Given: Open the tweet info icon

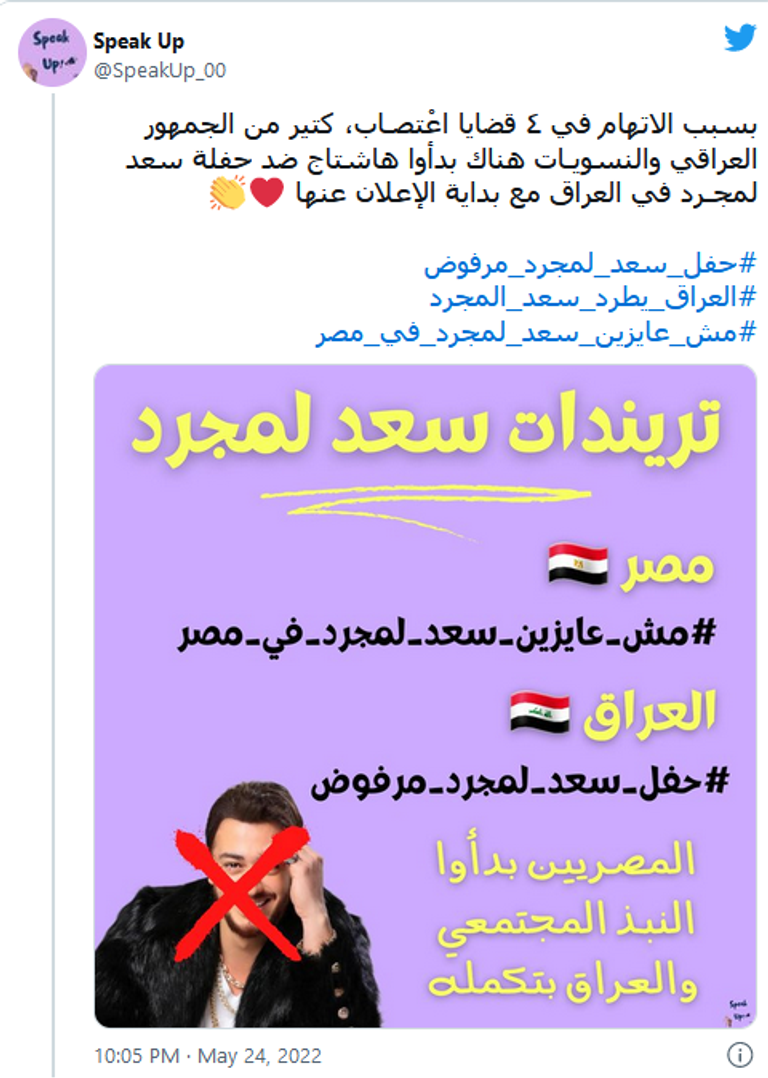Looking at the screenshot, I should pyautogui.click(x=740, y=1055).
